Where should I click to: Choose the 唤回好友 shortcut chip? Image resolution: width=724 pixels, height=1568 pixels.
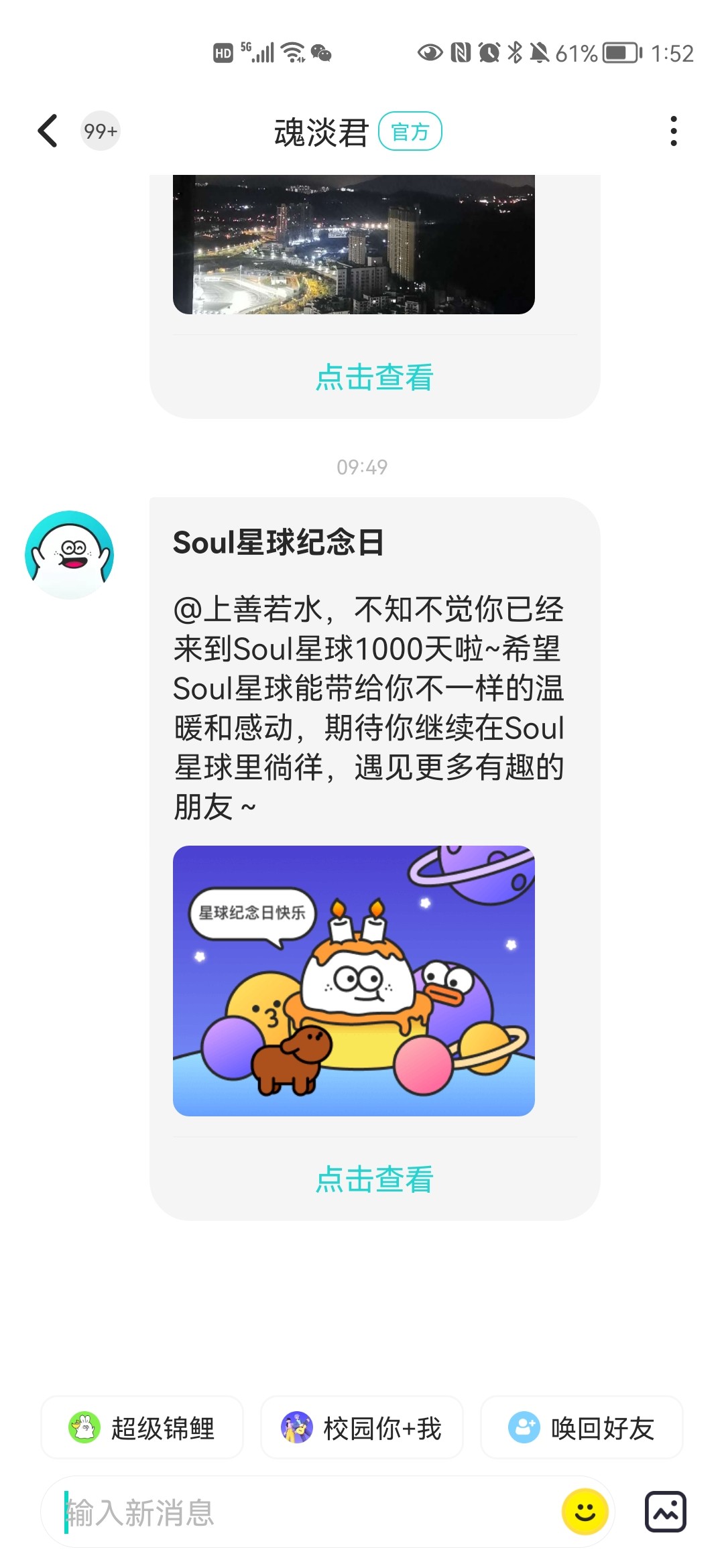(x=582, y=1428)
